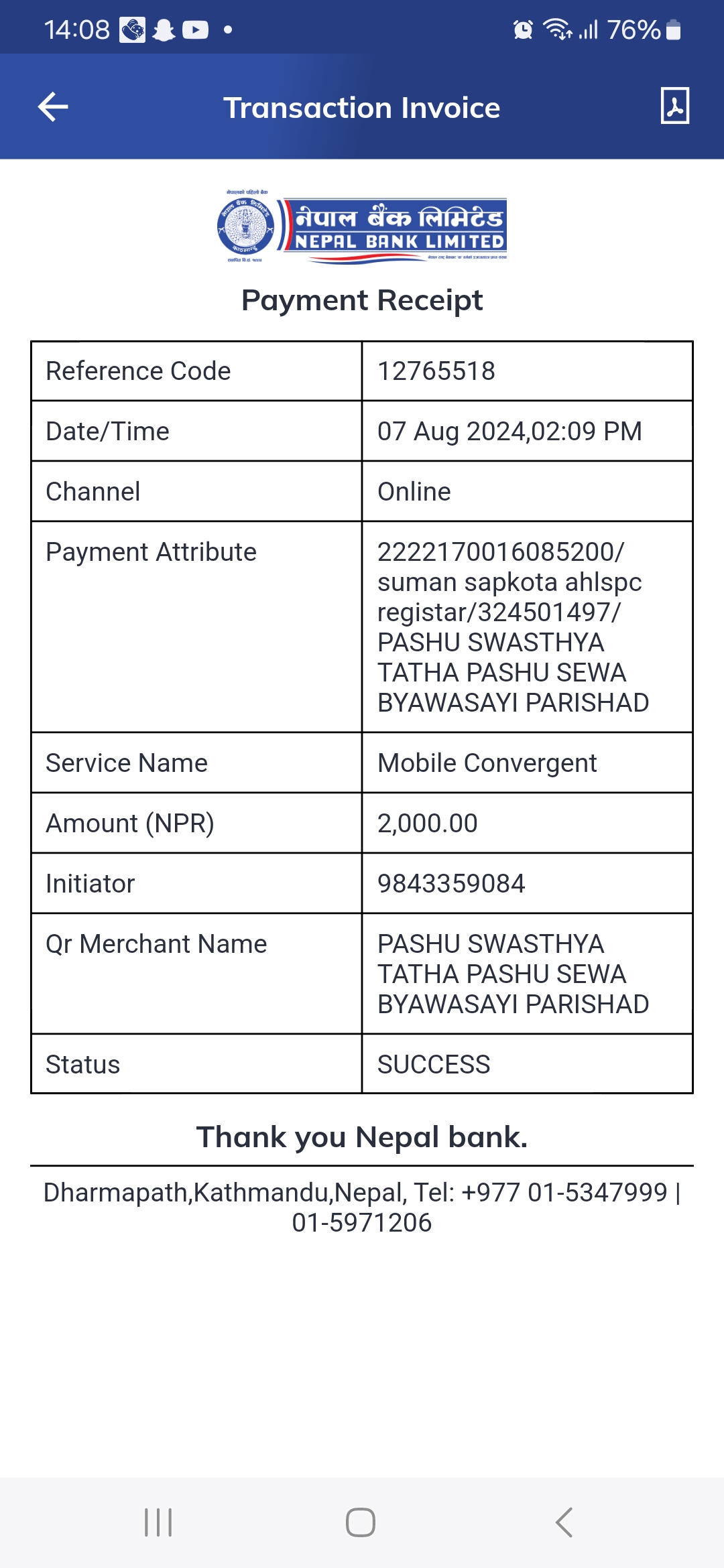The image size is (724, 1568).
Task: Go back using the header arrow
Action: 53,107
